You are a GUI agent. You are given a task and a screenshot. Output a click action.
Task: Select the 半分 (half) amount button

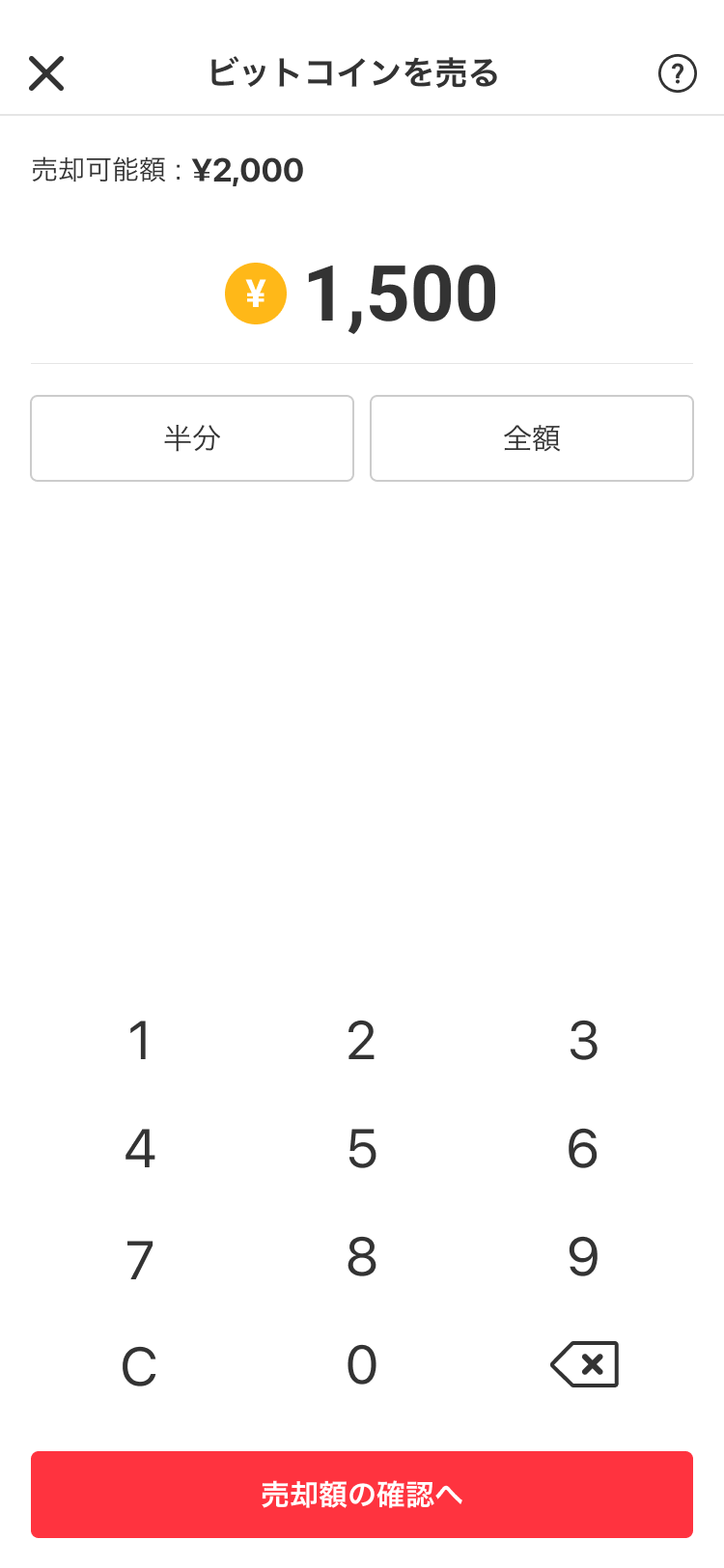click(192, 438)
